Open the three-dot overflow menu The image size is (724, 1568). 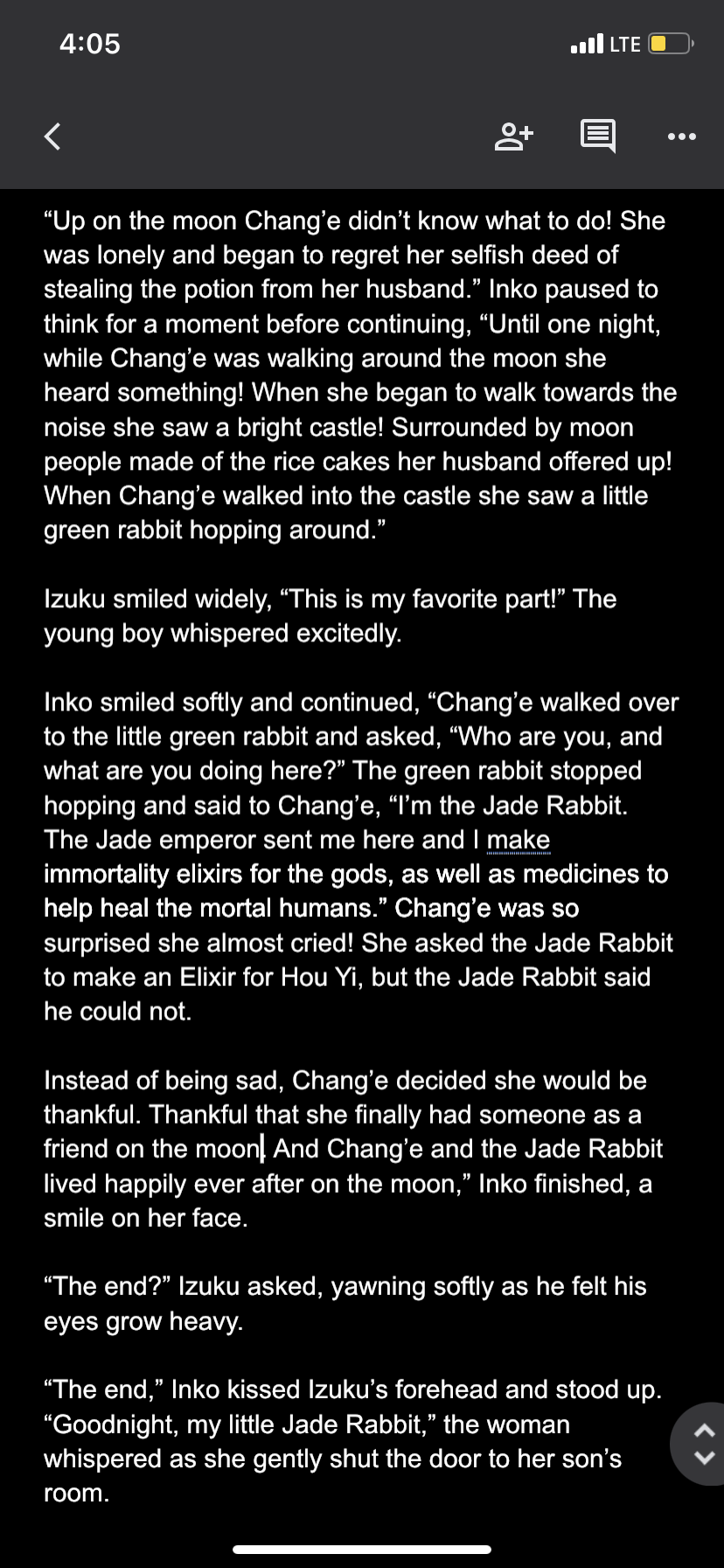click(681, 136)
